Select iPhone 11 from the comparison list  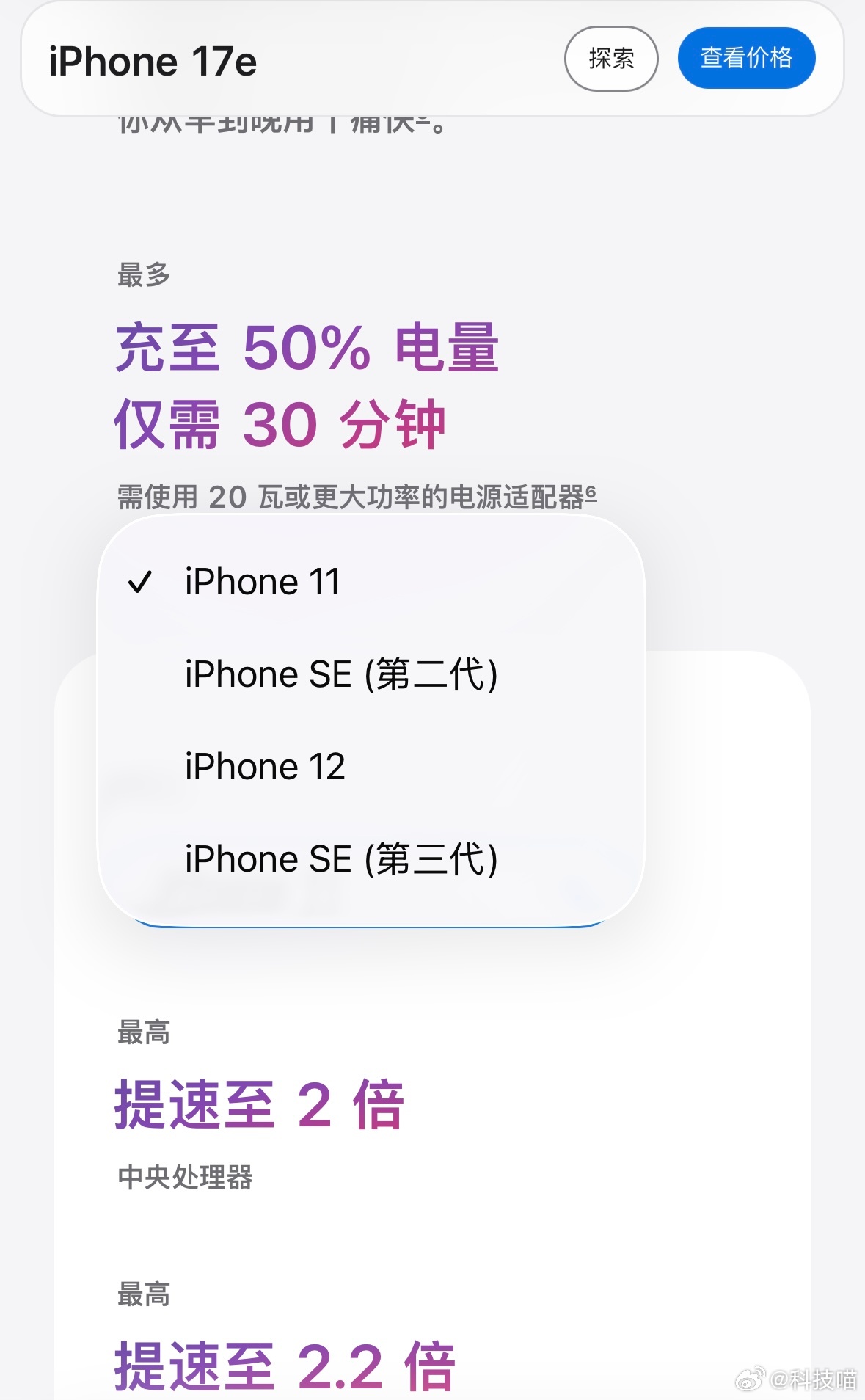[264, 583]
